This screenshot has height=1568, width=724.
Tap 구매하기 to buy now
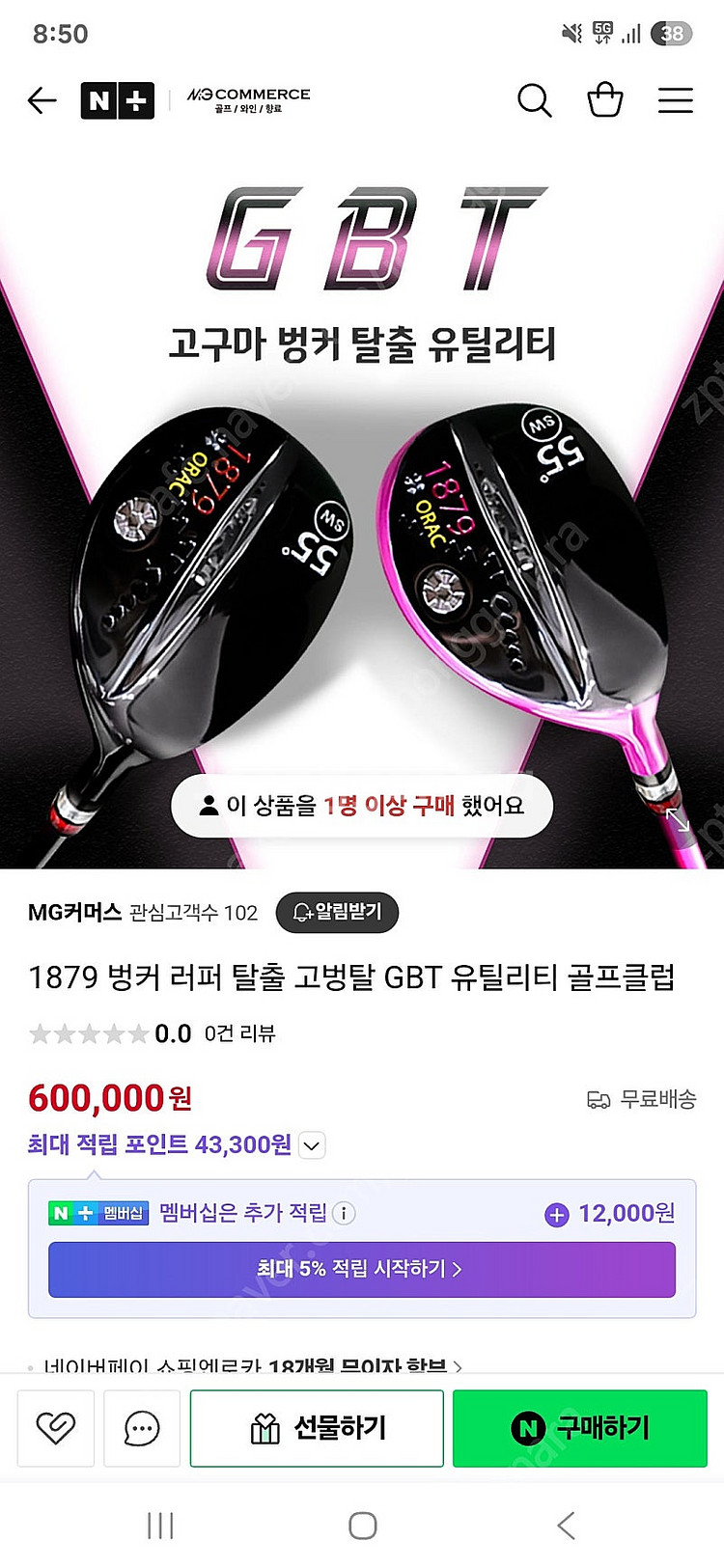click(580, 1428)
